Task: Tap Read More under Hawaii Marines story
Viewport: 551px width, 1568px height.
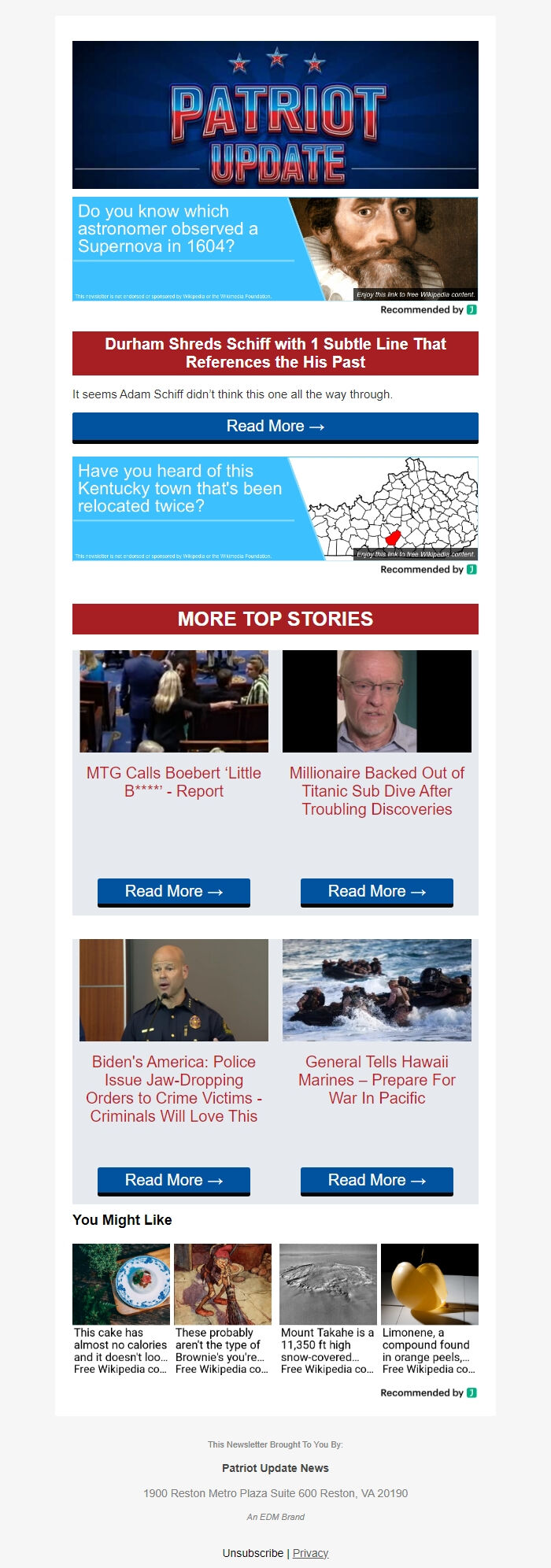Action: (x=376, y=1181)
